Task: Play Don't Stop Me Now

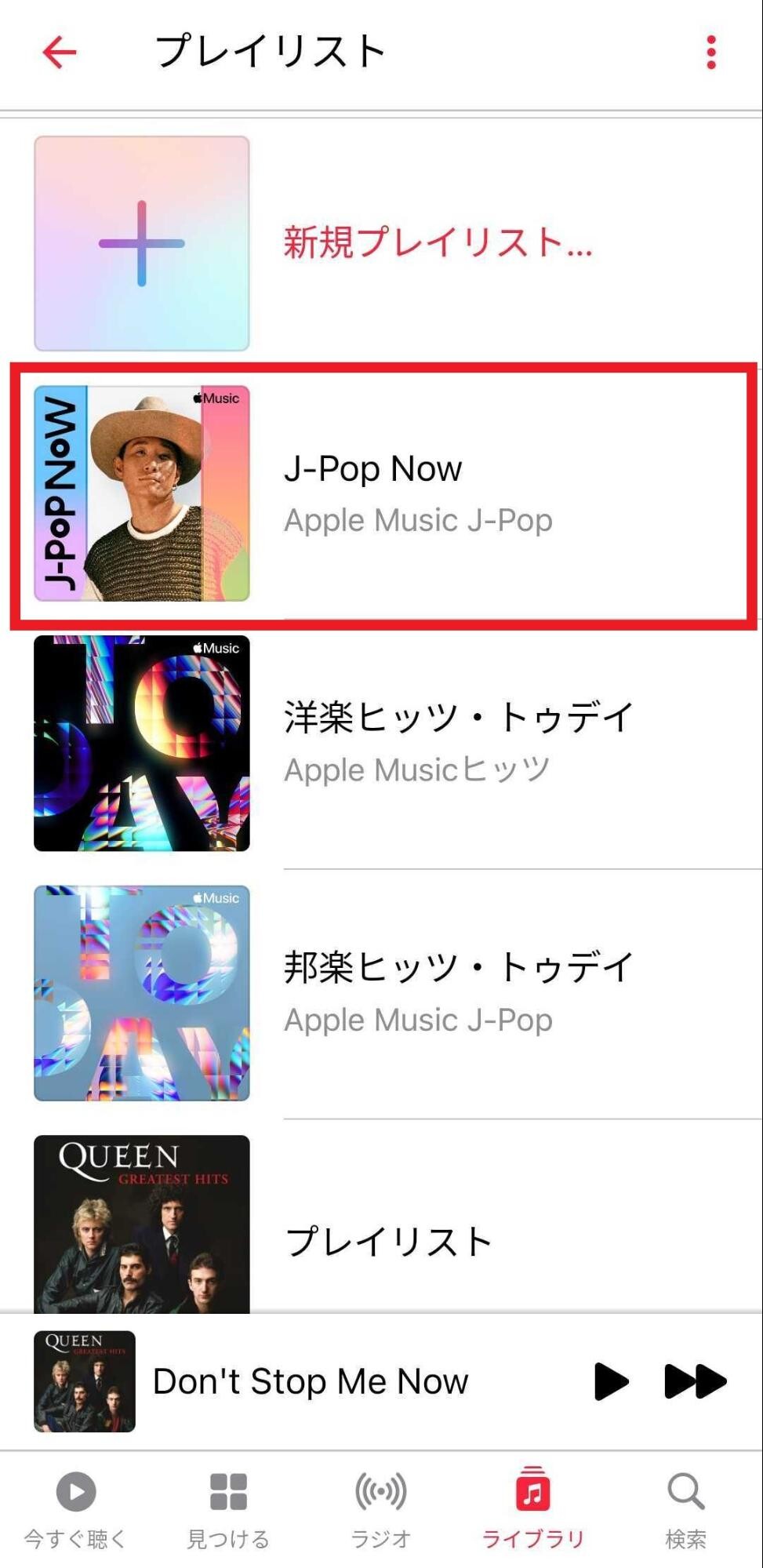Action: click(x=611, y=1381)
